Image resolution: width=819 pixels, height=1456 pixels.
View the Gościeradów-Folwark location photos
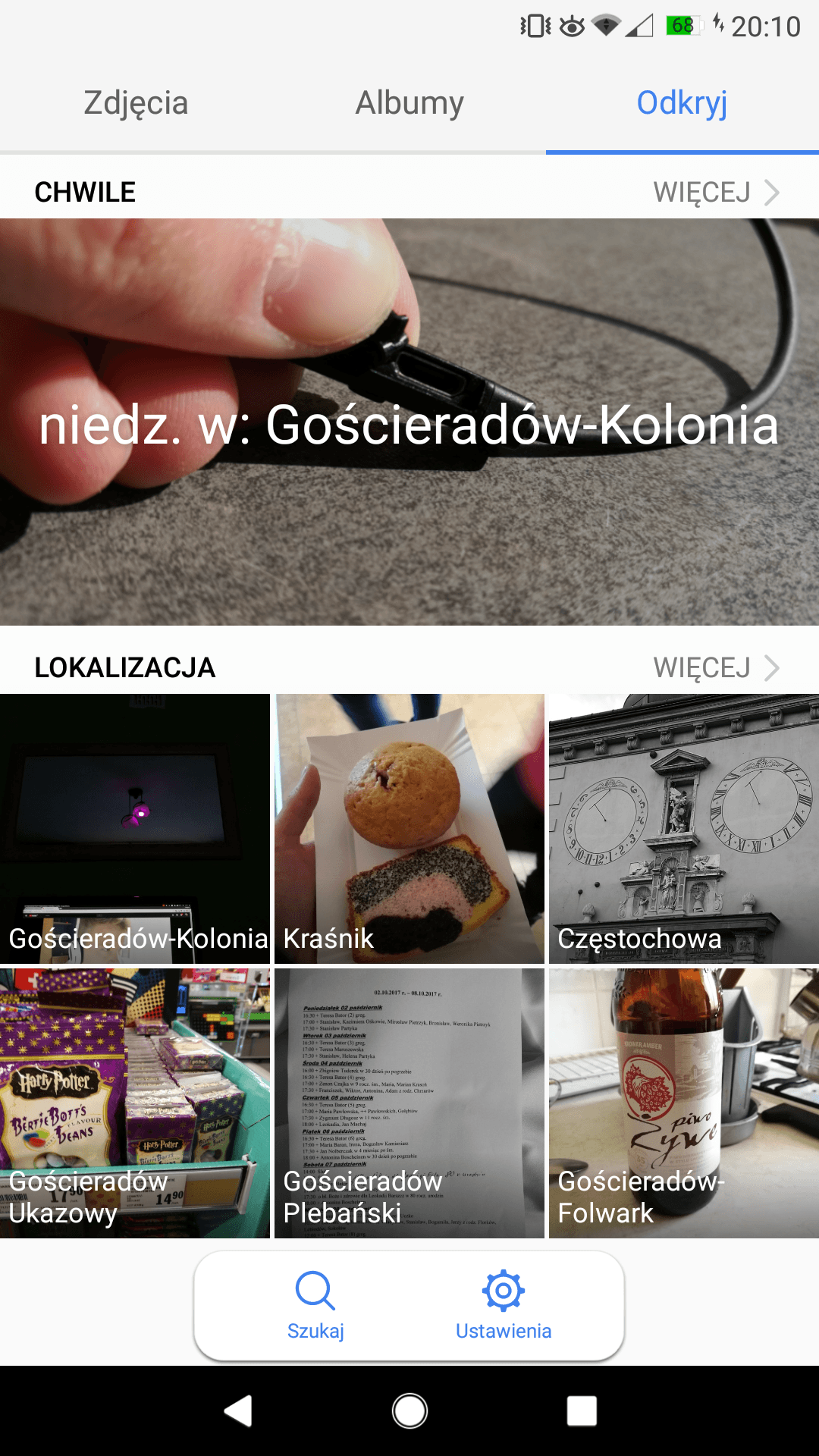tap(684, 1103)
